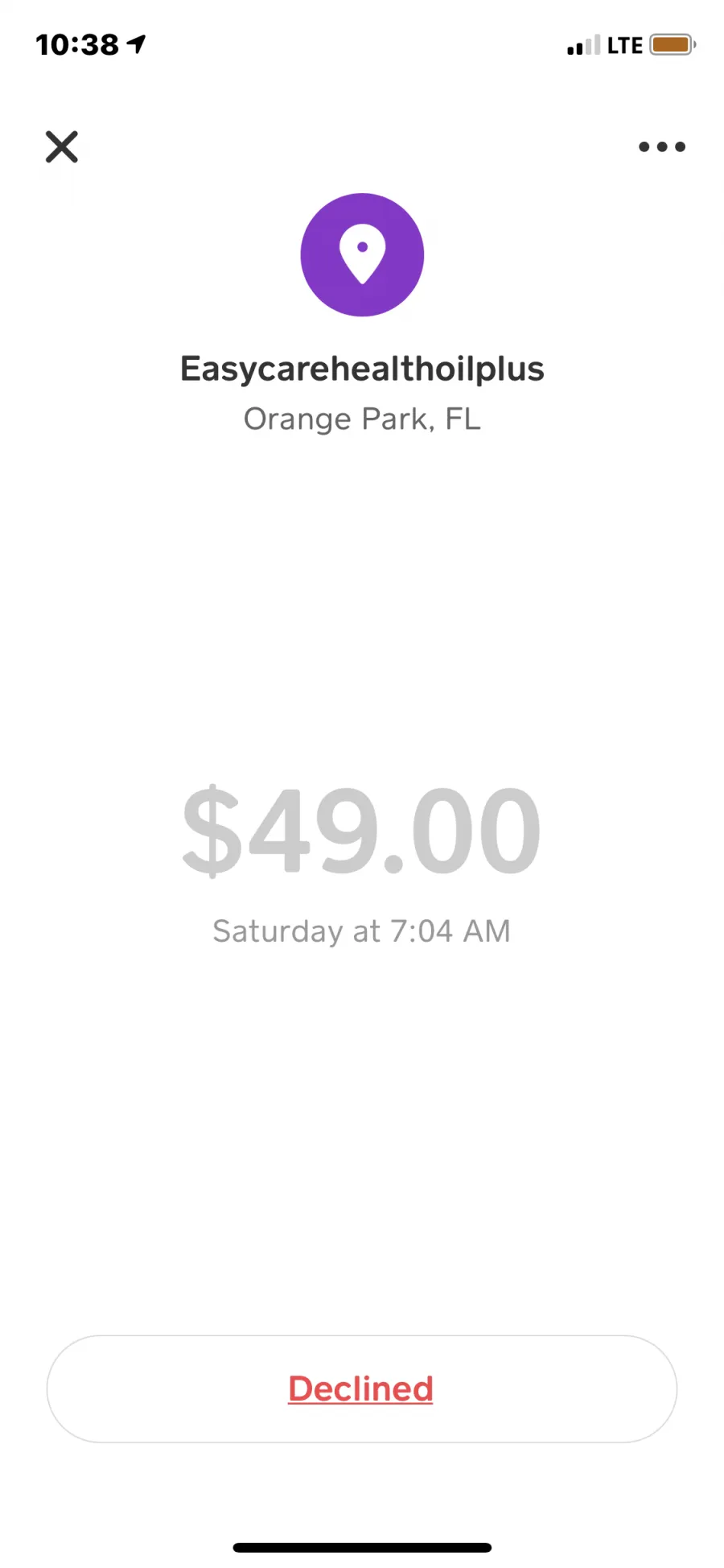The image size is (724, 1568).
Task: Tap the Declined status button
Action: pos(361,1389)
